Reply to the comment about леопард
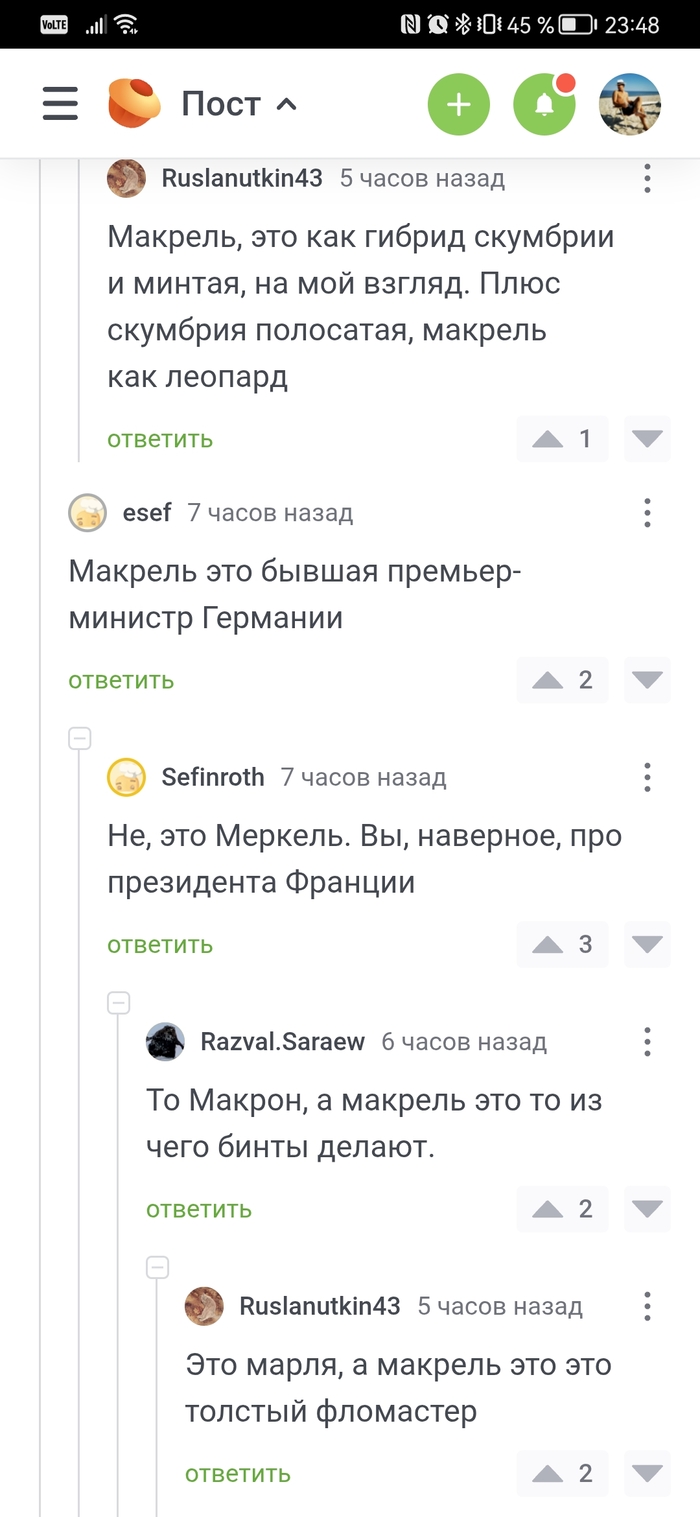 point(160,439)
